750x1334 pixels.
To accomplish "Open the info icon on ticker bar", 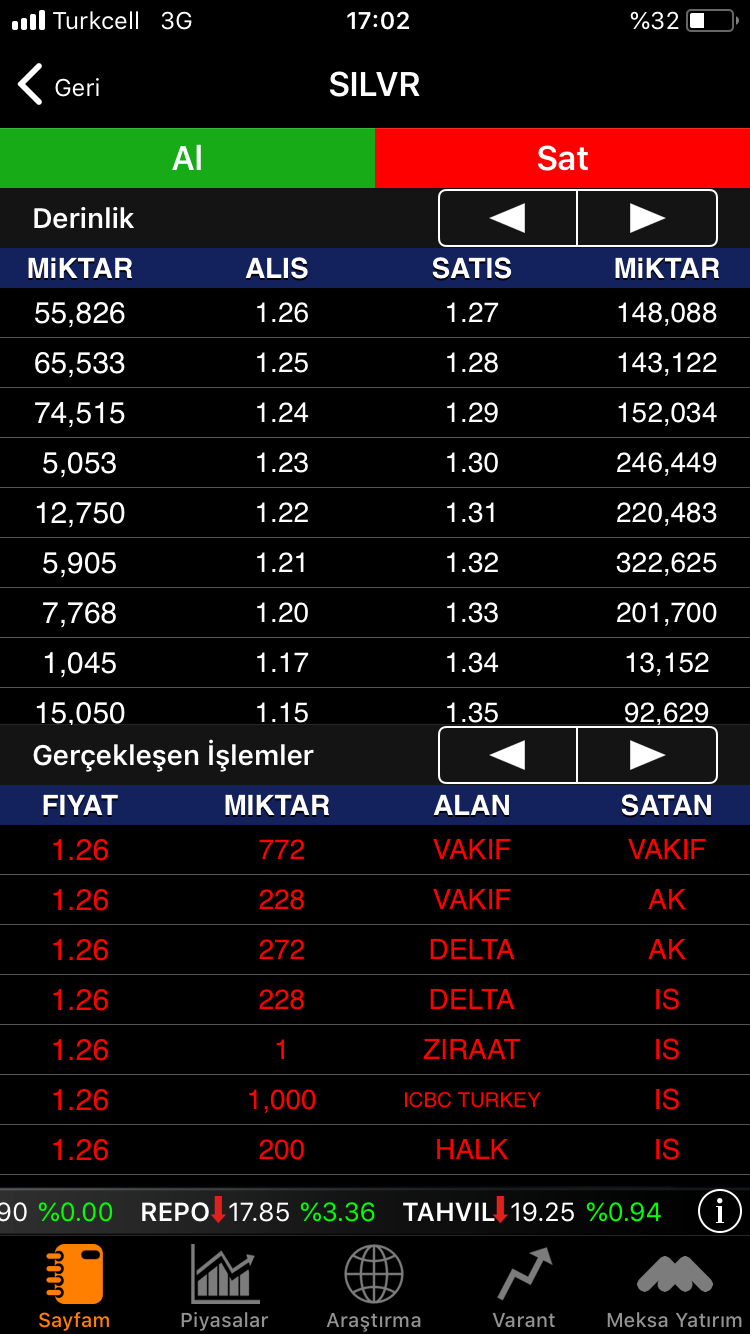I will click(719, 1212).
